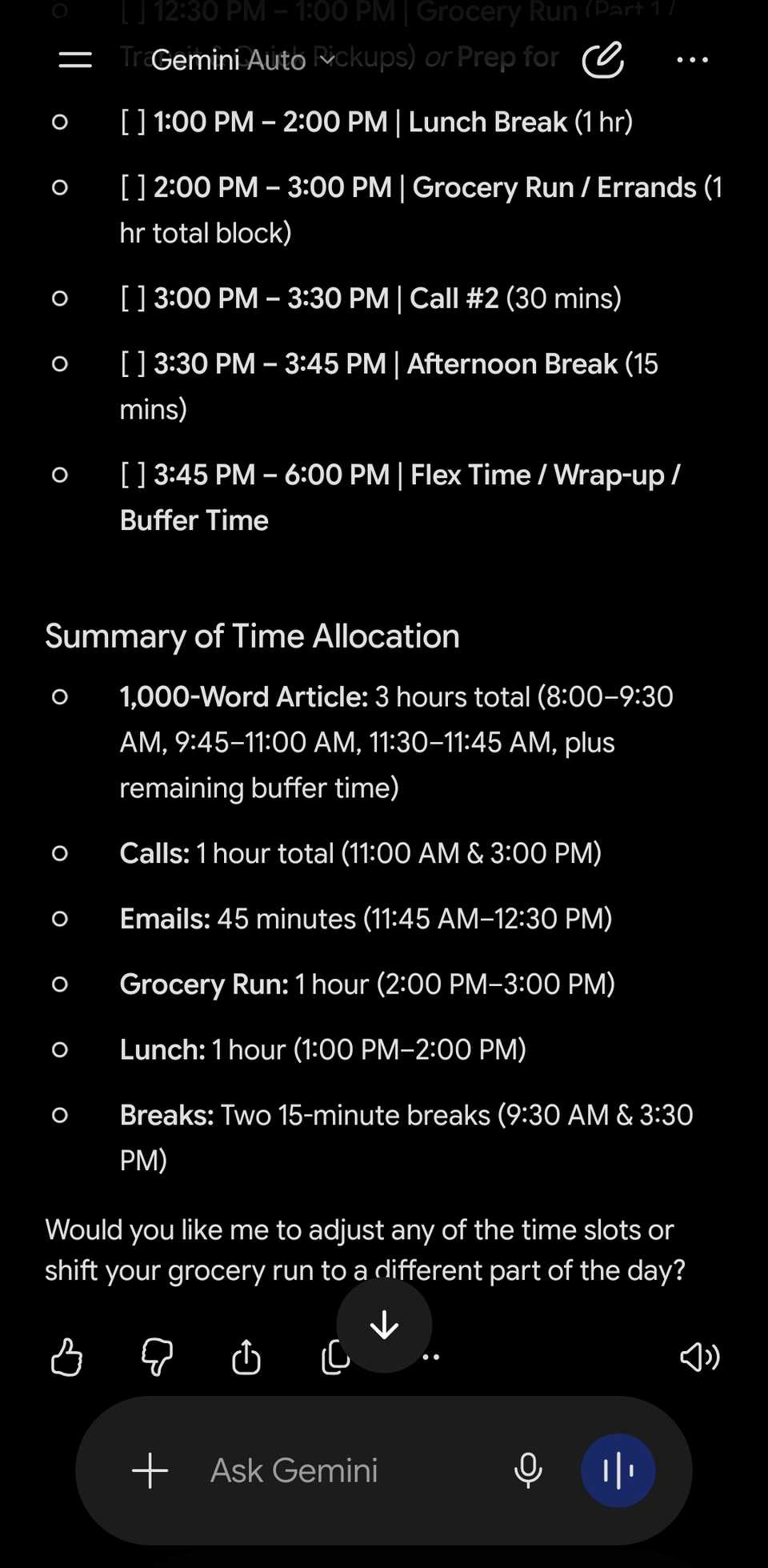Like the response with thumbs up
Image resolution: width=768 pixels, height=1568 pixels.
(66, 1357)
